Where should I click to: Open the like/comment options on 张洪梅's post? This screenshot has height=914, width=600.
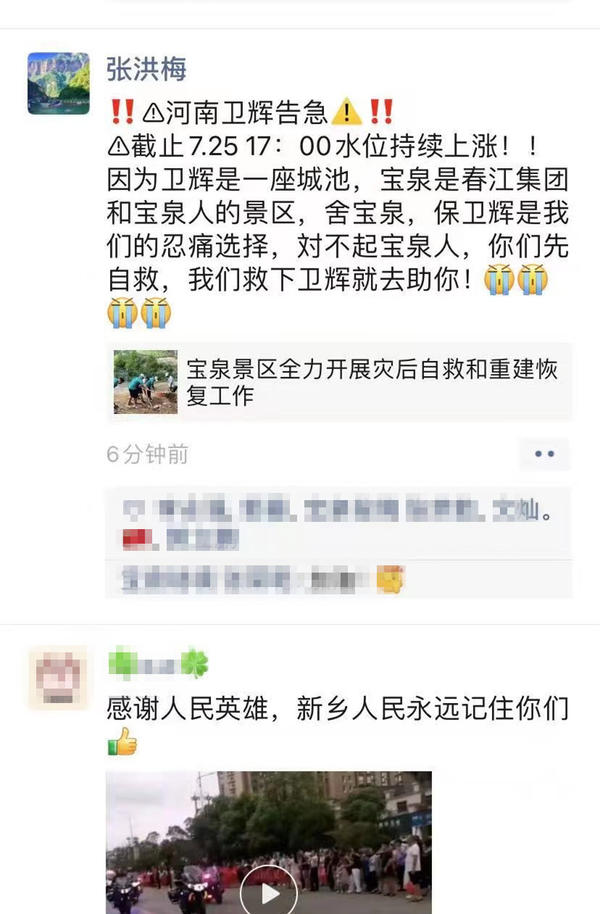pyautogui.click(x=543, y=454)
